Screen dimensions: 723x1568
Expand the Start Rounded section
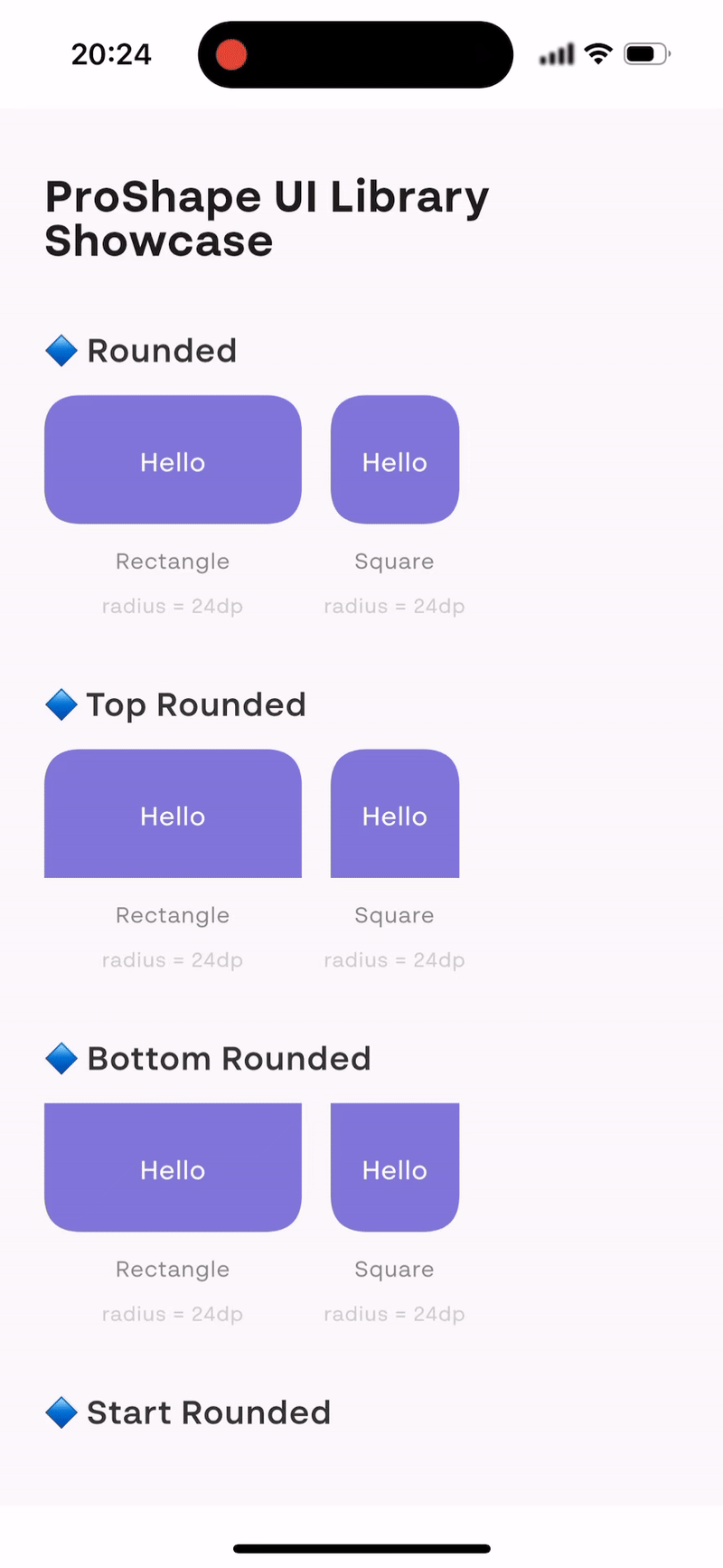click(x=208, y=1412)
